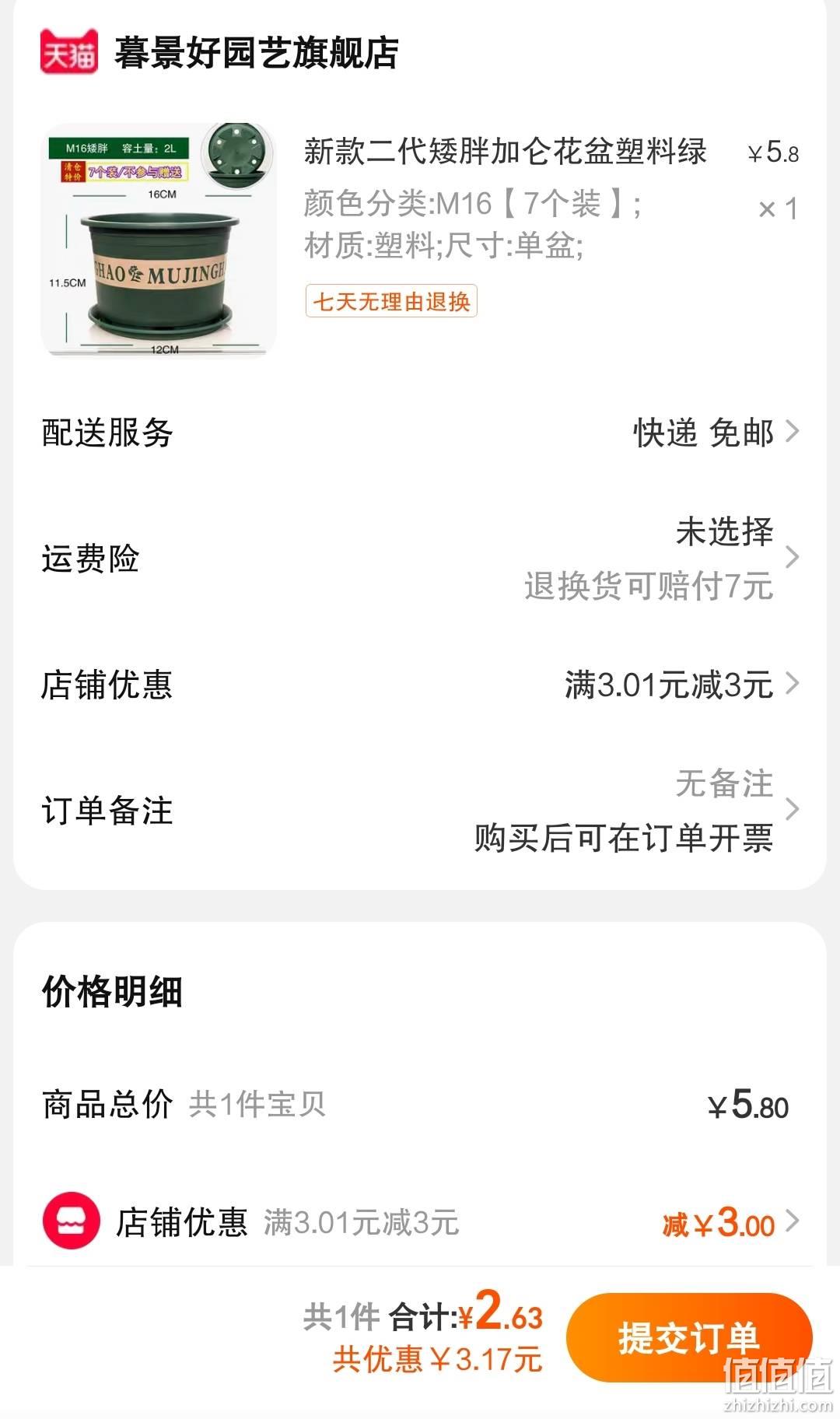Screen dimensions: 840x1419
Task: Select 运费险 shipping insurance option
Action: pyautogui.click(x=420, y=559)
